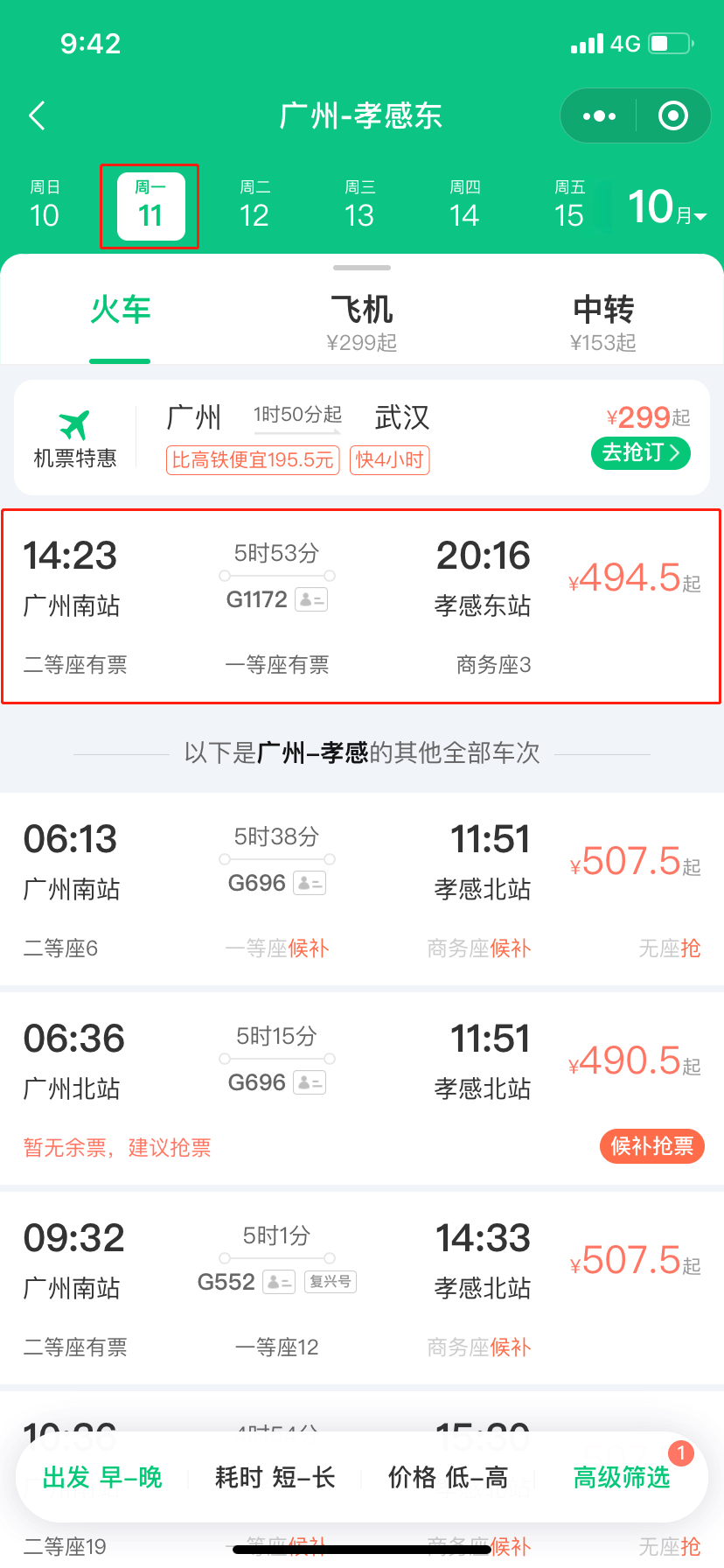Select Sunday the 10th
Image resolution: width=724 pixels, height=1568 pixels.
(45, 206)
